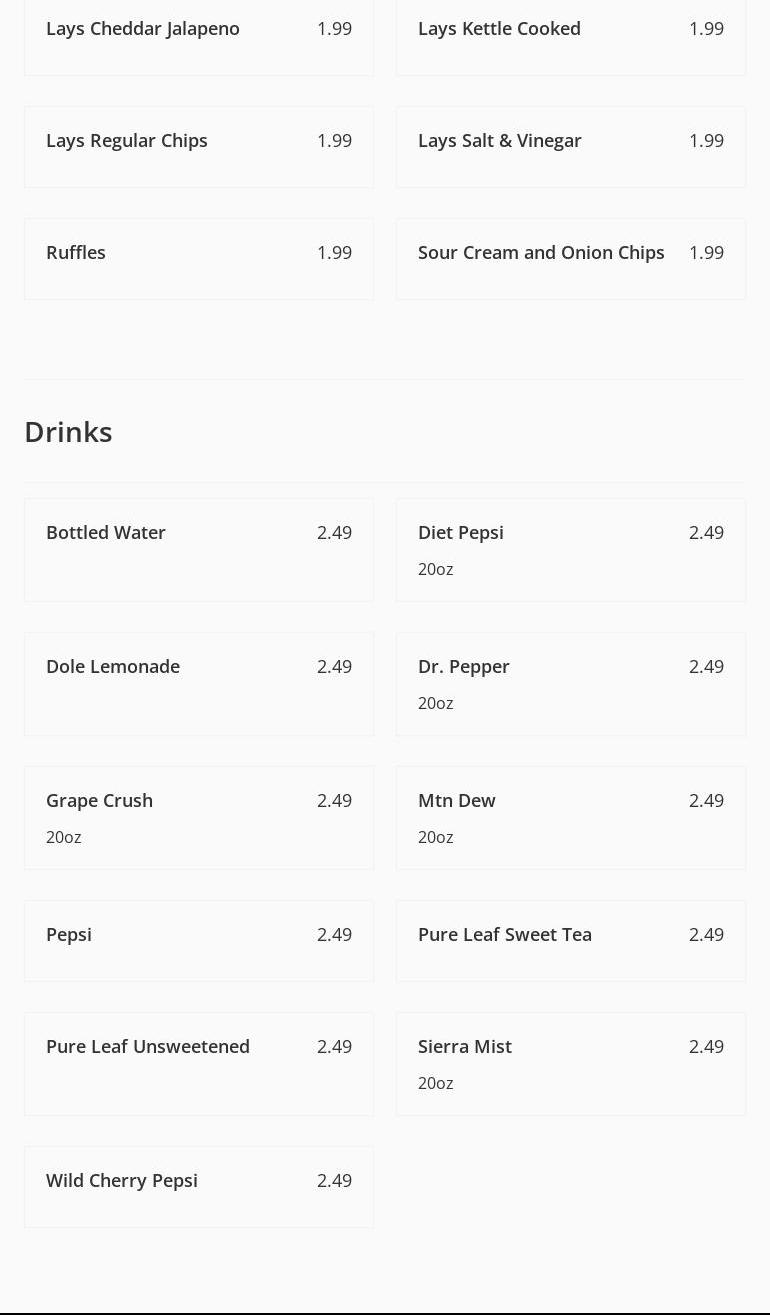Image resolution: width=770 pixels, height=1315 pixels.
Task: Tap the Bottled Water card
Action: [198, 549]
